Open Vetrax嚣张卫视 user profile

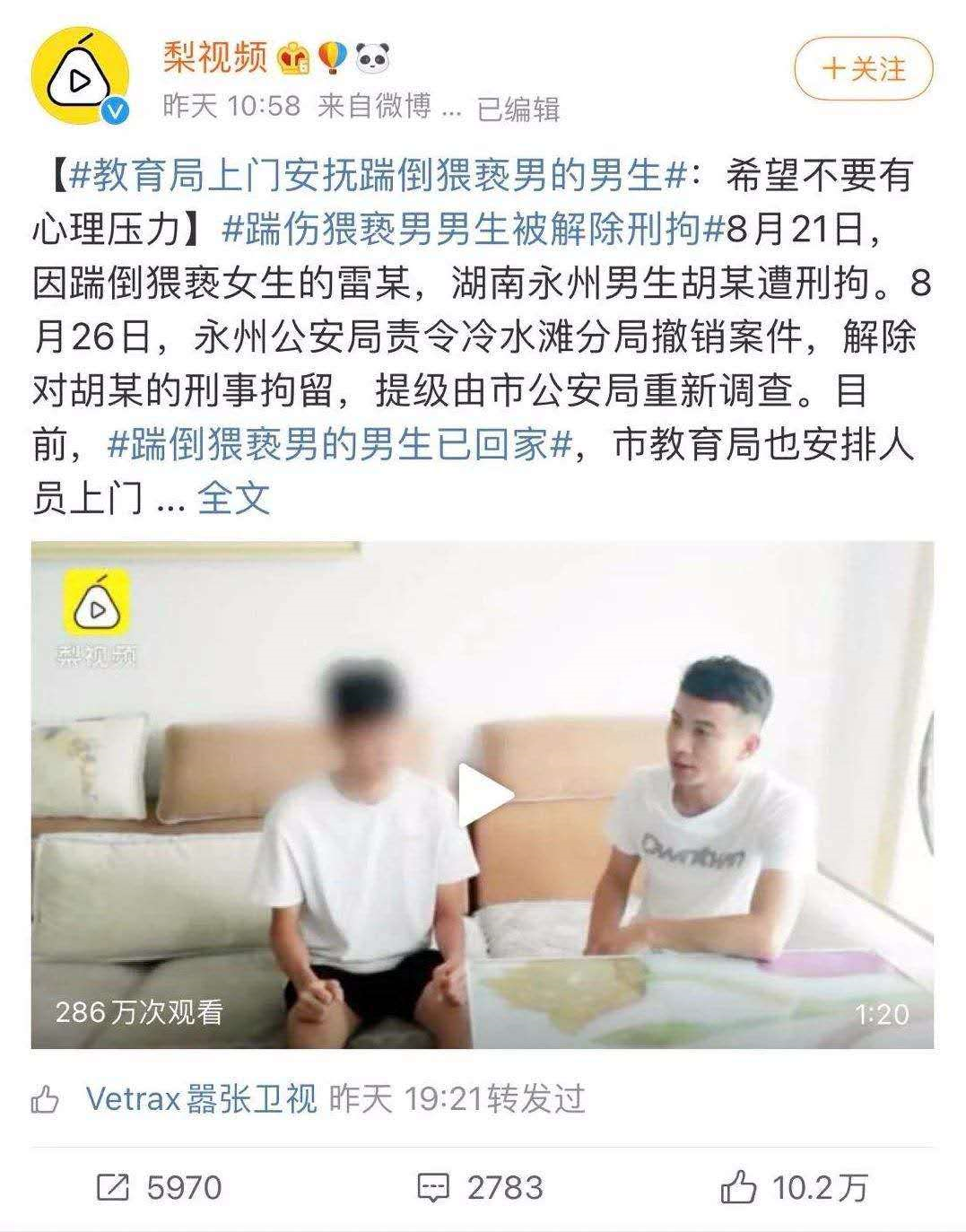click(202, 1097)
